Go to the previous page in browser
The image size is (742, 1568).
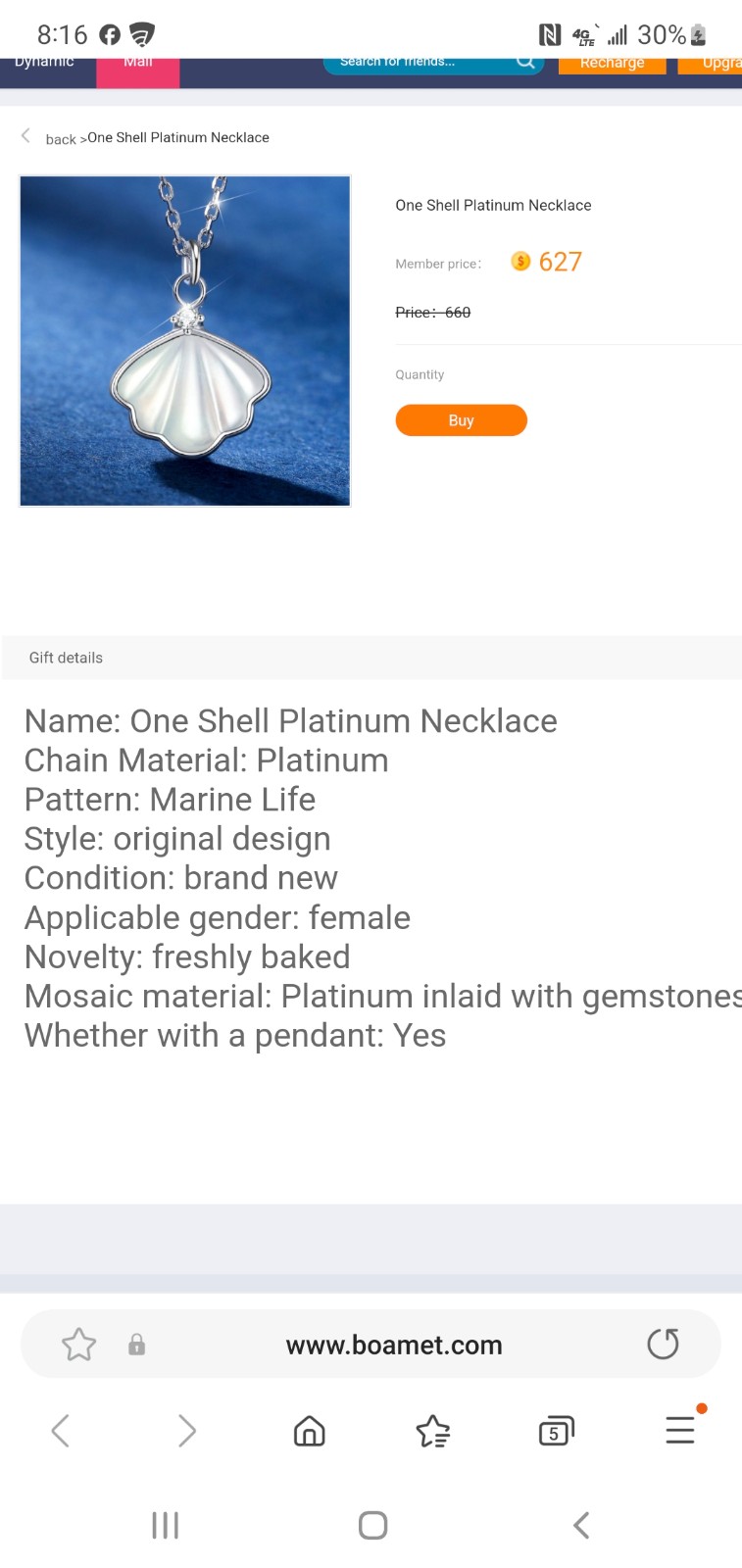(61, 1431)
